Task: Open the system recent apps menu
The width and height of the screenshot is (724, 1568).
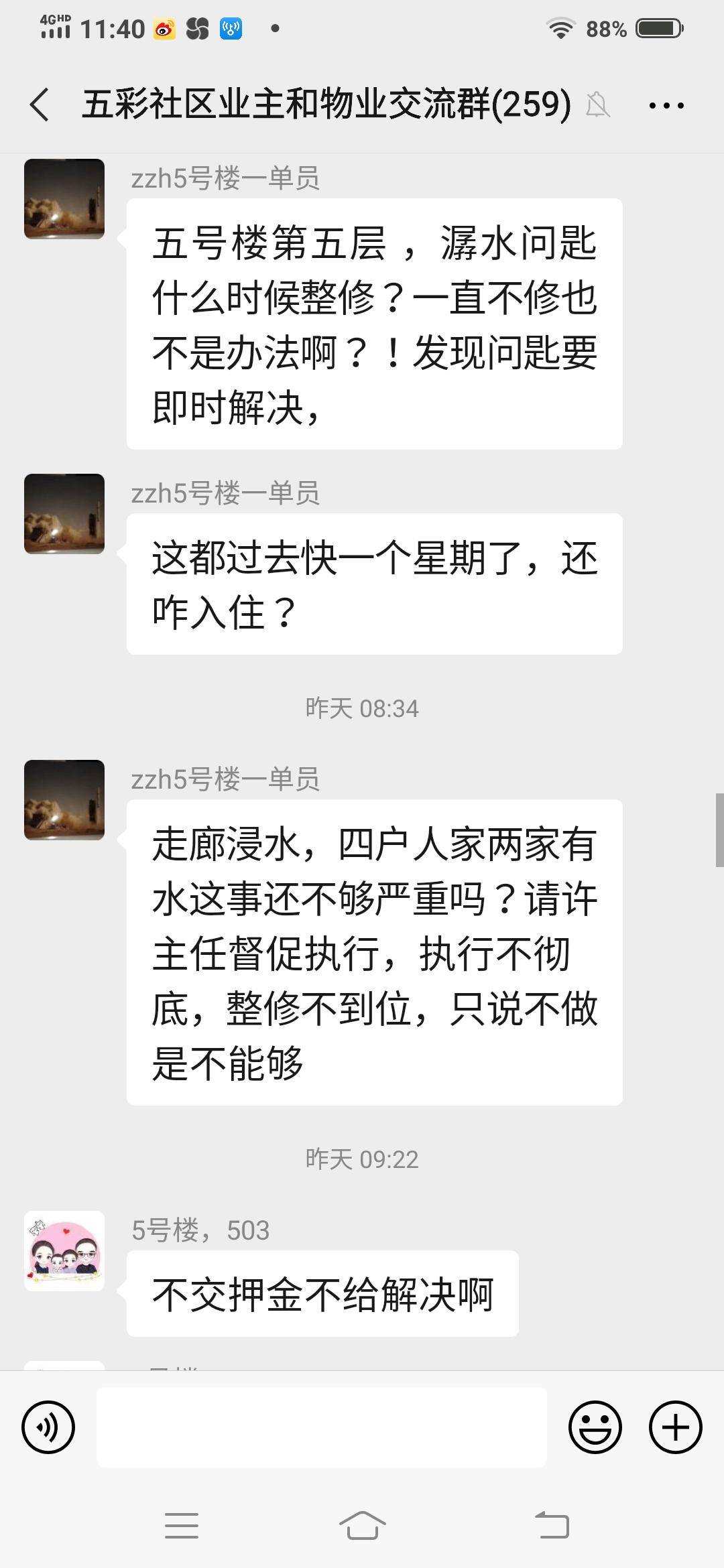Action: [182, 1526]
